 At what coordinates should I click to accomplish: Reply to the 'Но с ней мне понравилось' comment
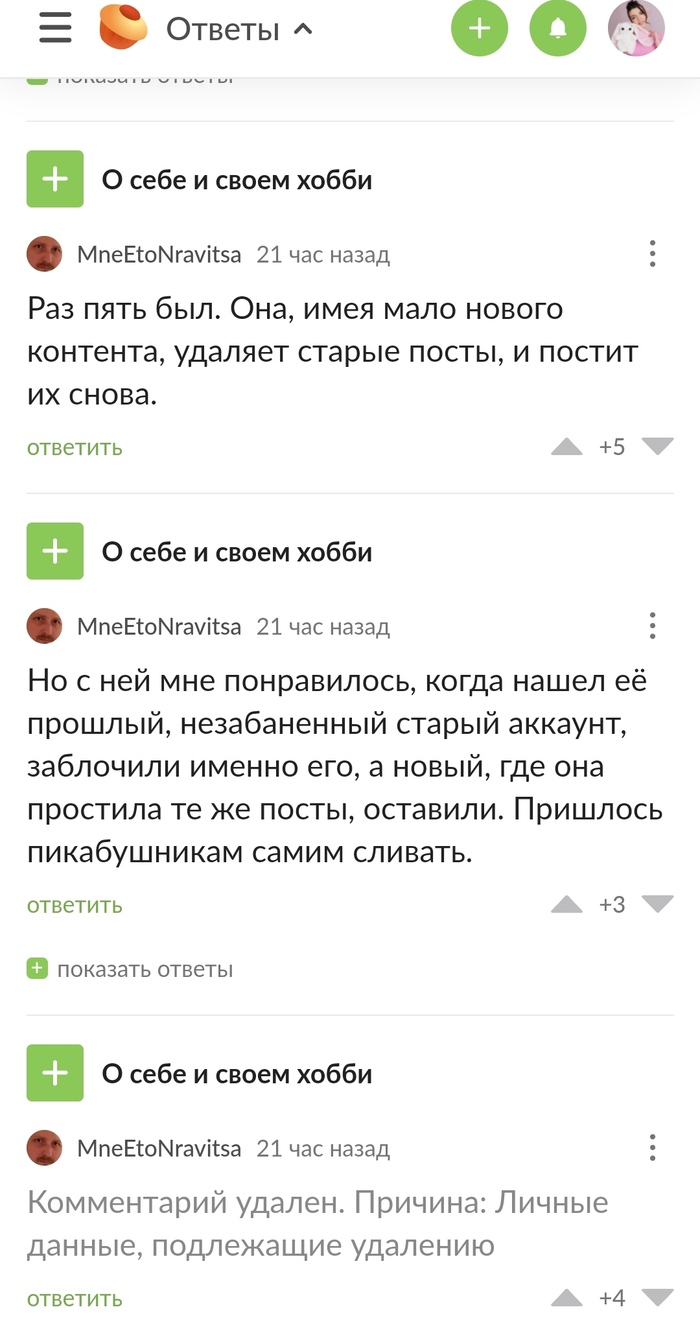(x=75, y=905)
